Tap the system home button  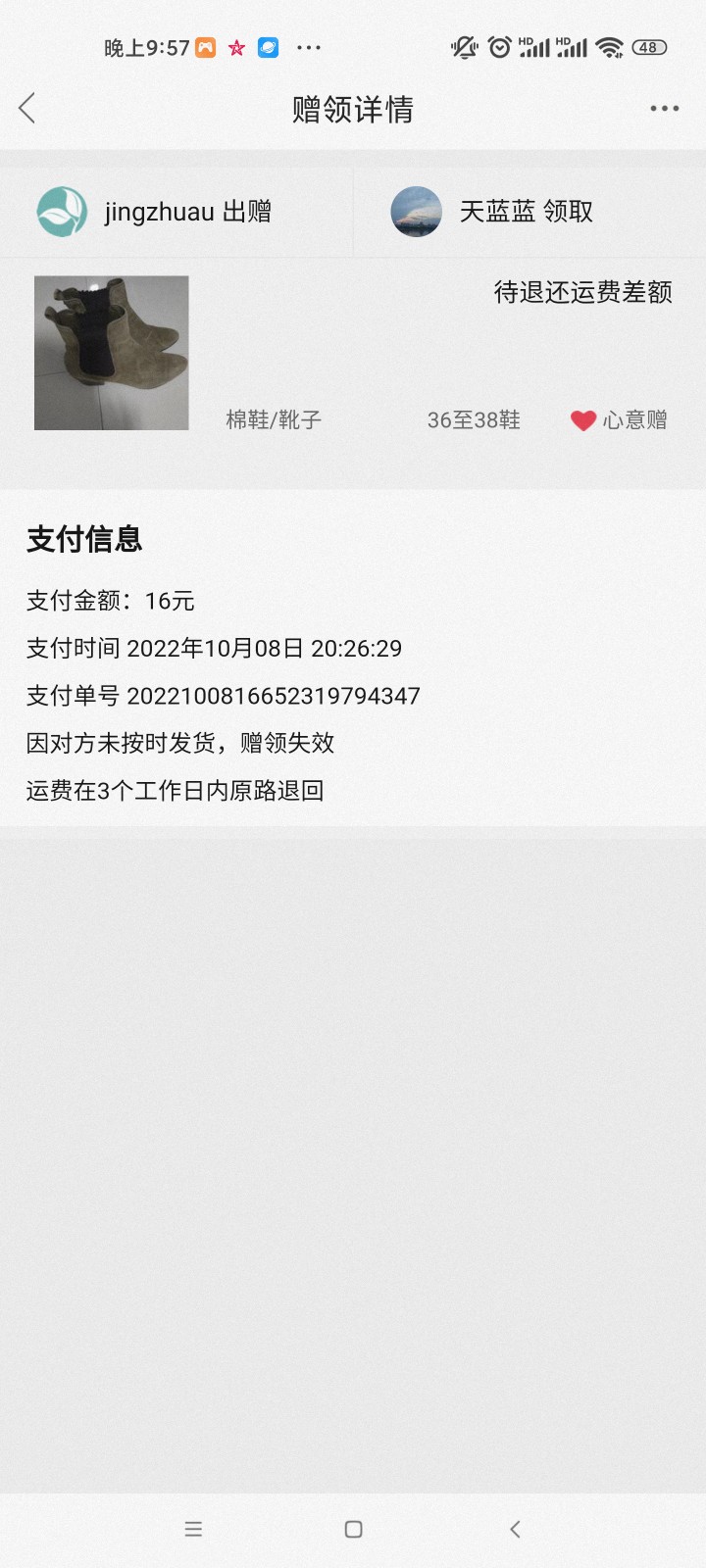click(353, 1529)
